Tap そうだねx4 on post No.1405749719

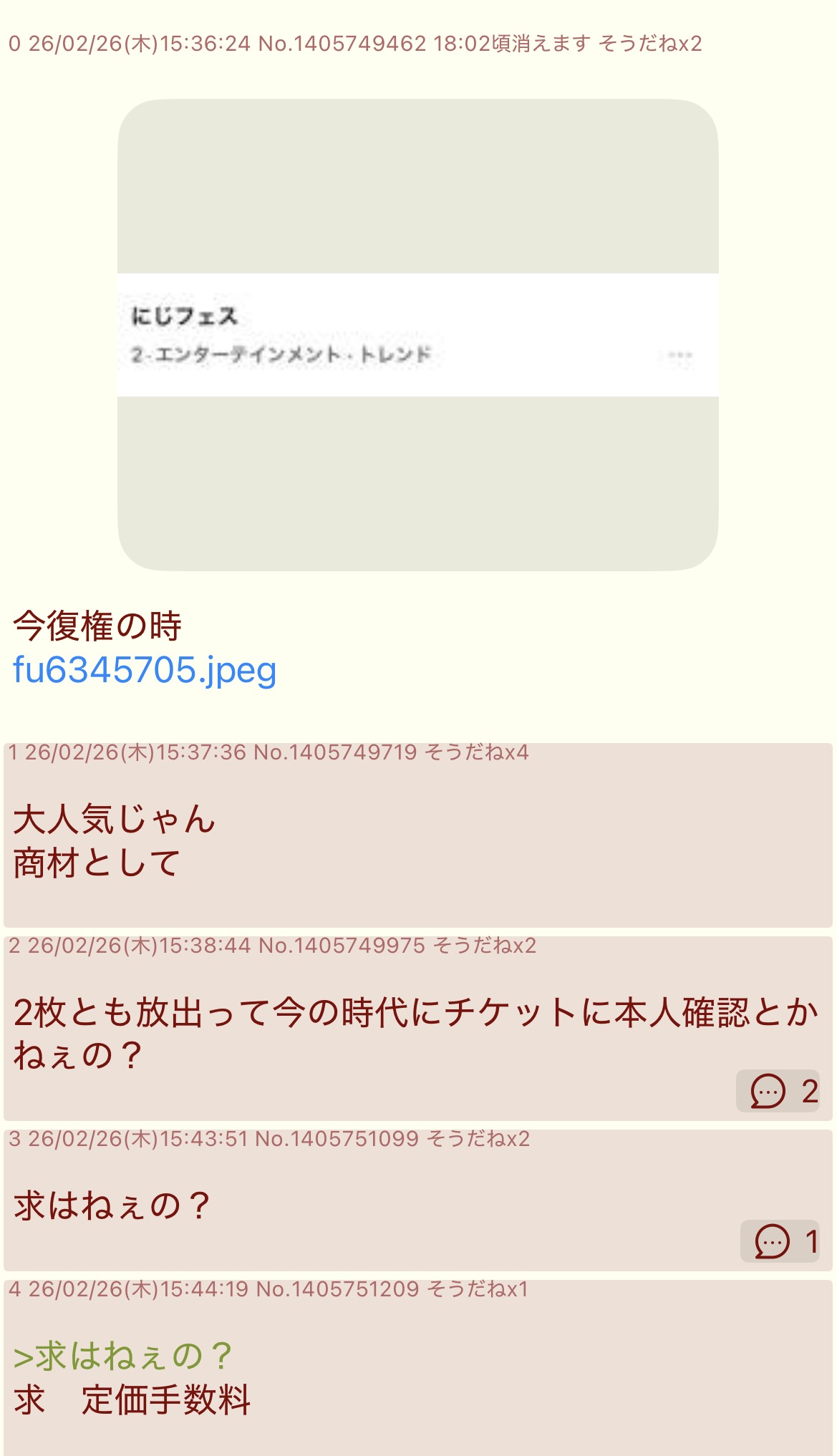[477, 752]
